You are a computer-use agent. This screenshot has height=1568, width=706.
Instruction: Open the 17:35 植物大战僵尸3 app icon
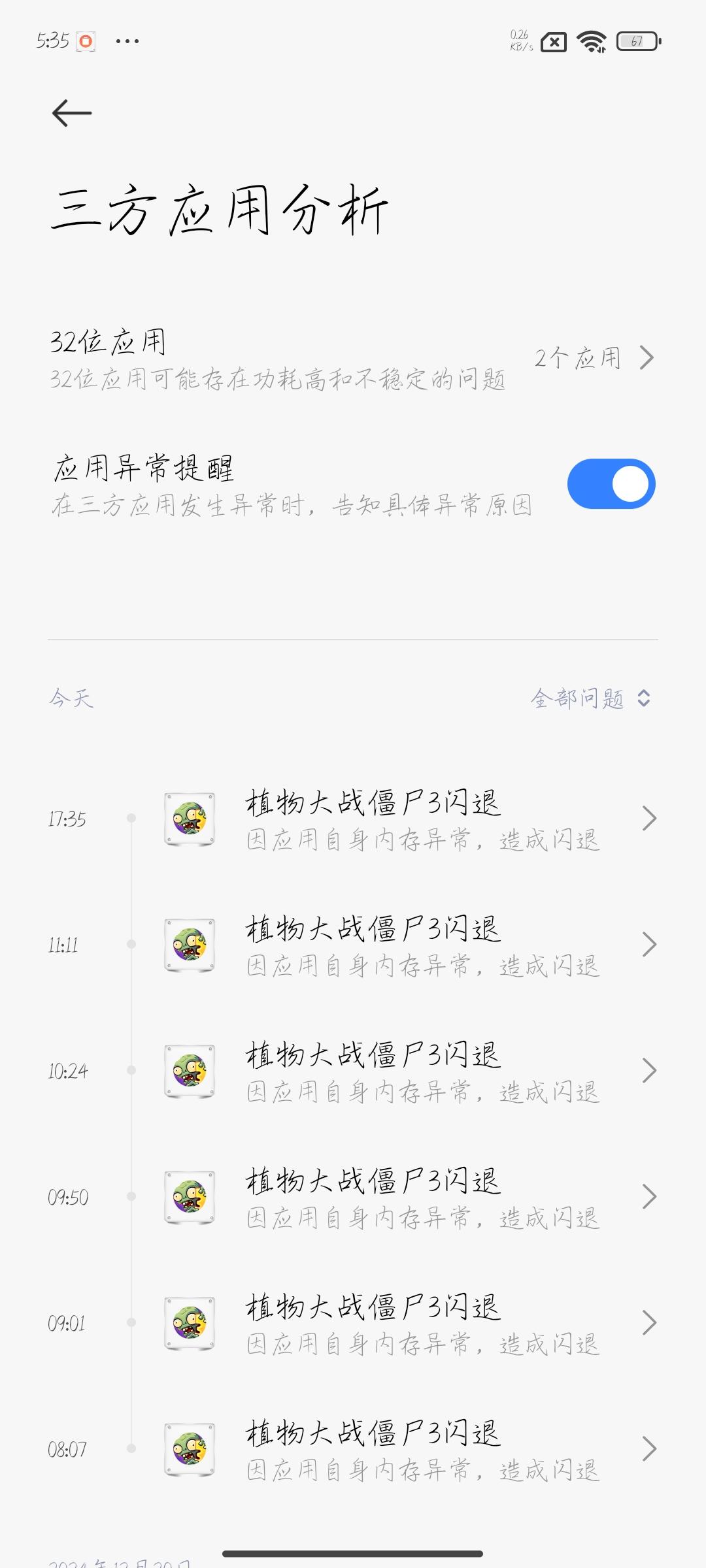coord(190,820)
